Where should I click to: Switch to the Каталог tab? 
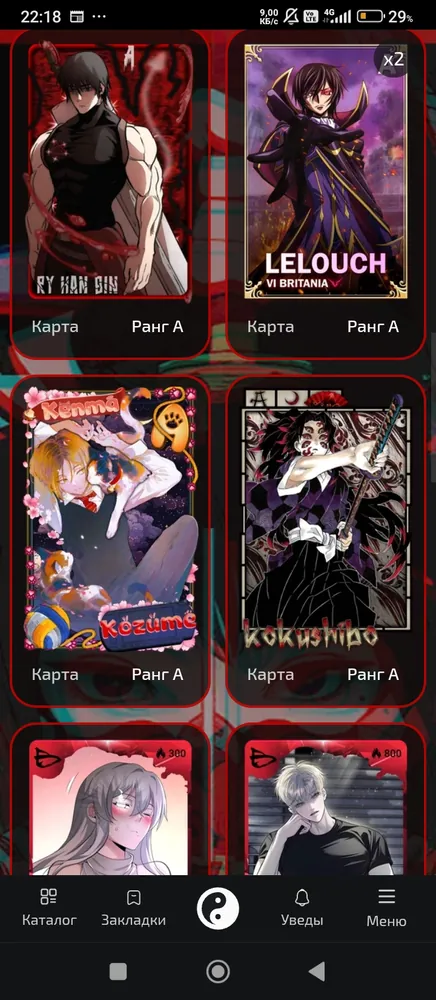(49, 908)
